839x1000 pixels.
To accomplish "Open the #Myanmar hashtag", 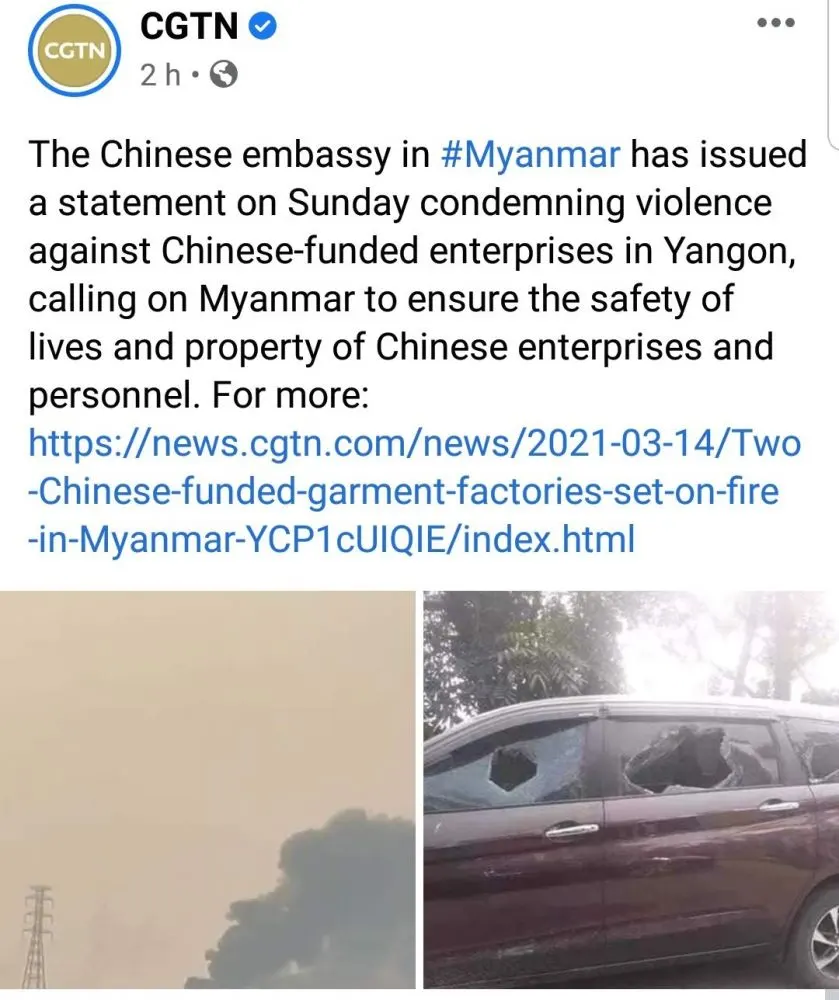I will pyautogui.click(x=531, y=156).
